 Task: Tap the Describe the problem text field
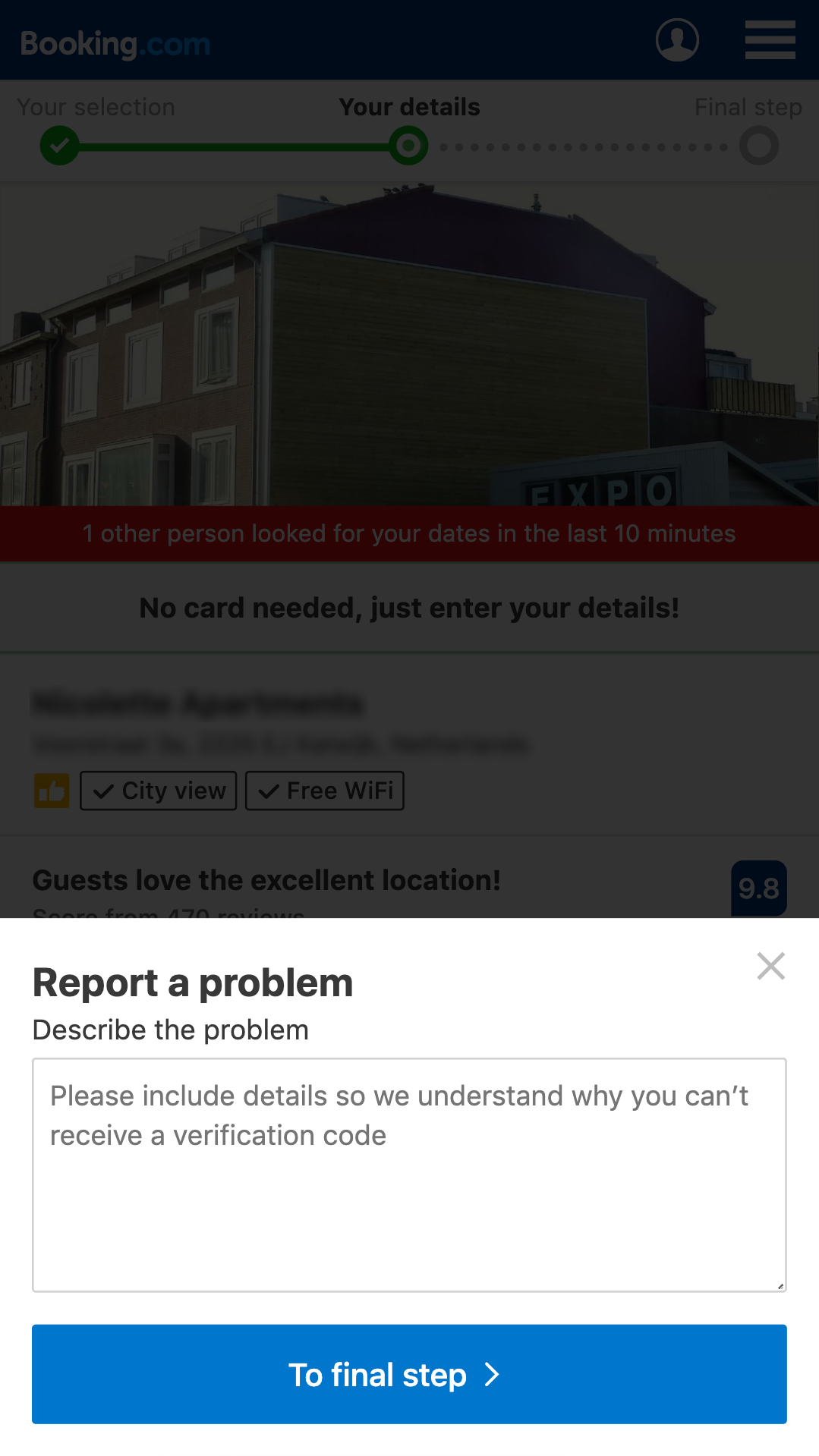[x=409, y=1175]
